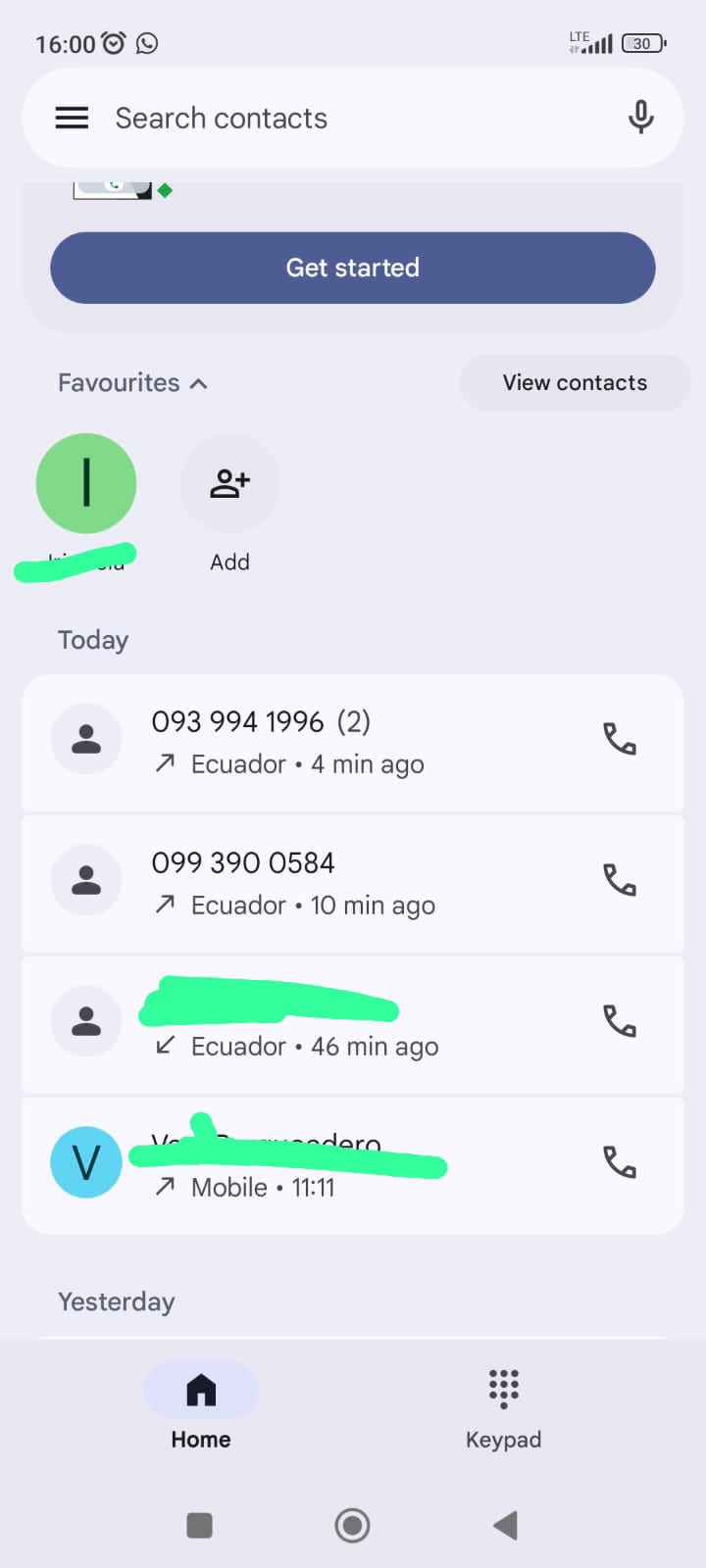706x1568 pixels.
Task: Switch to the Keypad tab
Action: coord(503,1409)
